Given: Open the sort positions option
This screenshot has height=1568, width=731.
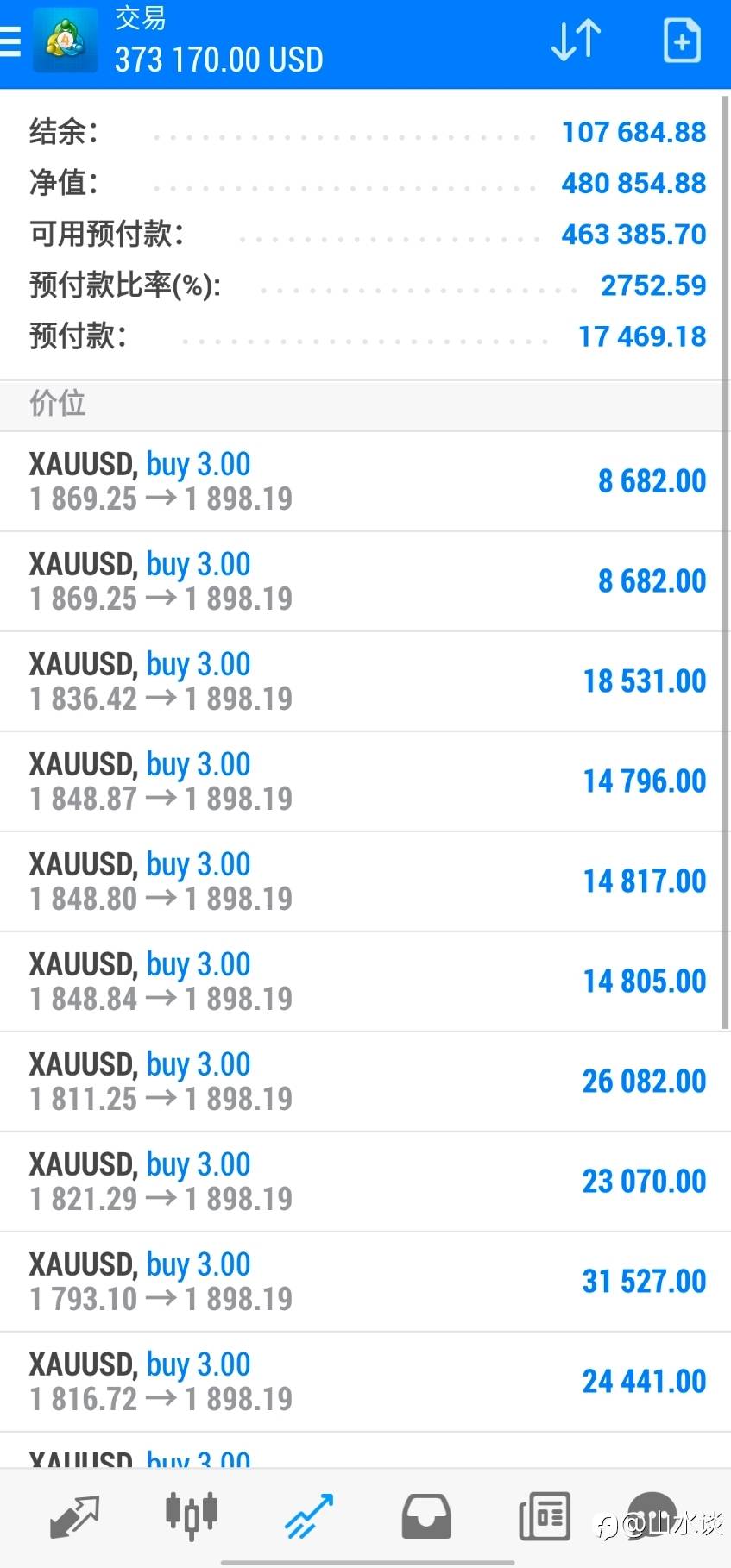Looking at the screenshot, I should (x=577, y=41).
